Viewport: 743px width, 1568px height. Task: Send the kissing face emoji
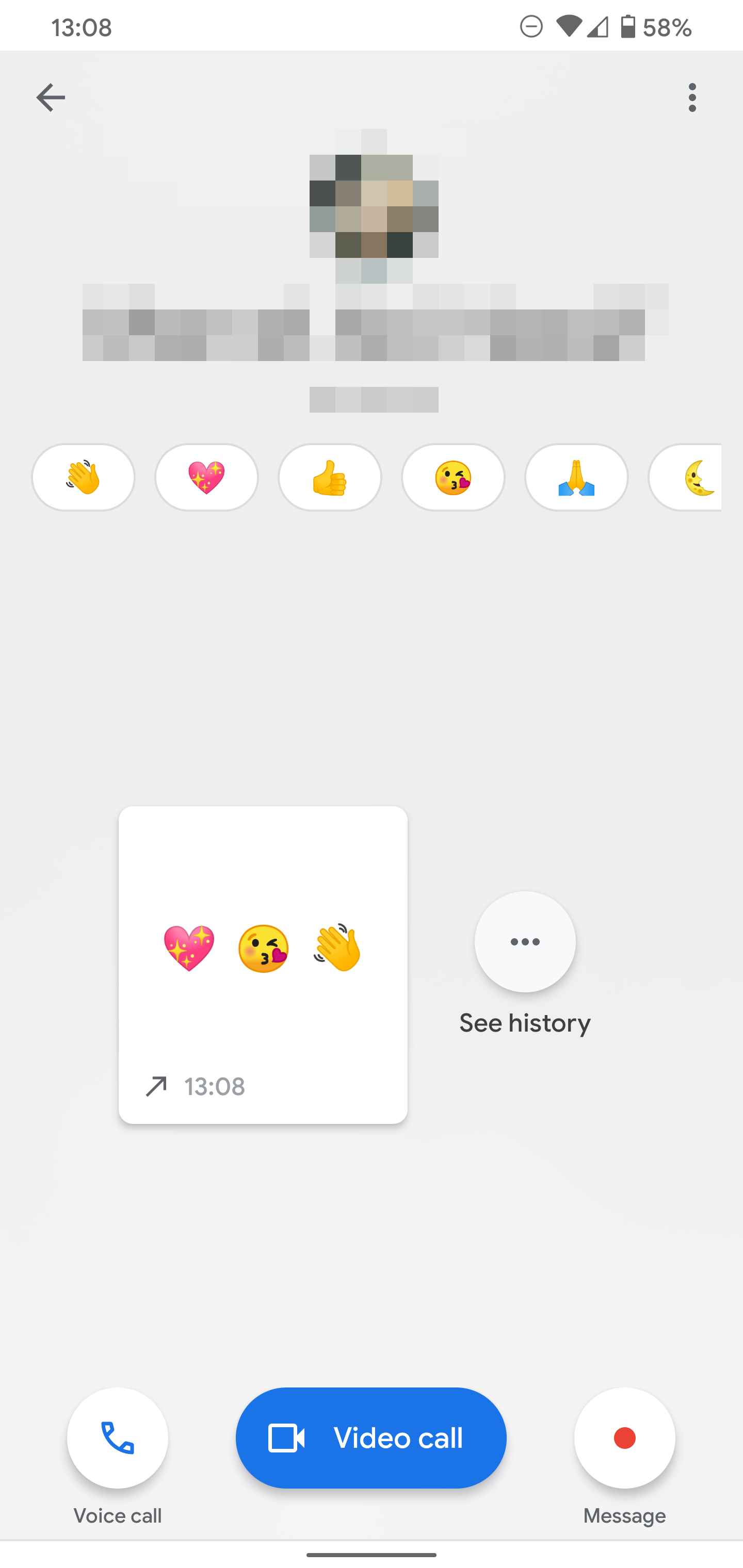(453, 477)
